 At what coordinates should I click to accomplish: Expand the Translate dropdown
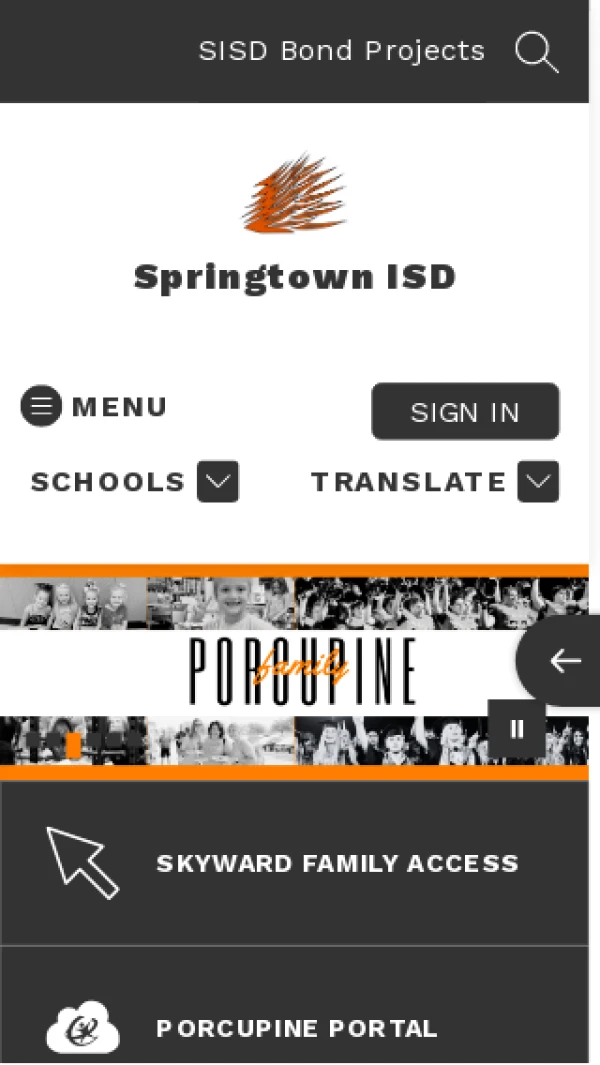[x=537, y=482]
